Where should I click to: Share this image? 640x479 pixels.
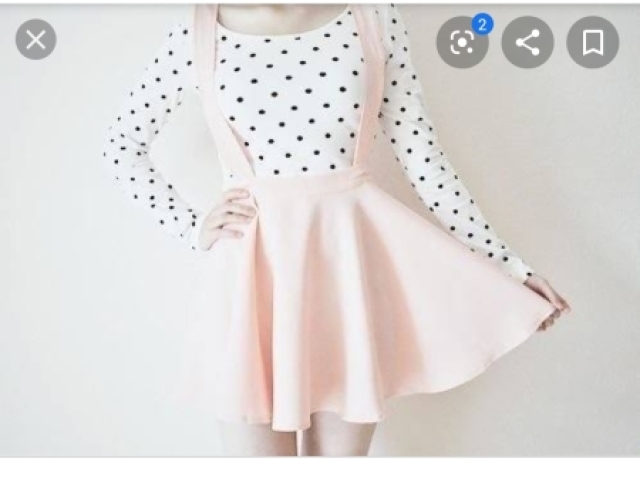pyautogui.click(x=527, y=42)
